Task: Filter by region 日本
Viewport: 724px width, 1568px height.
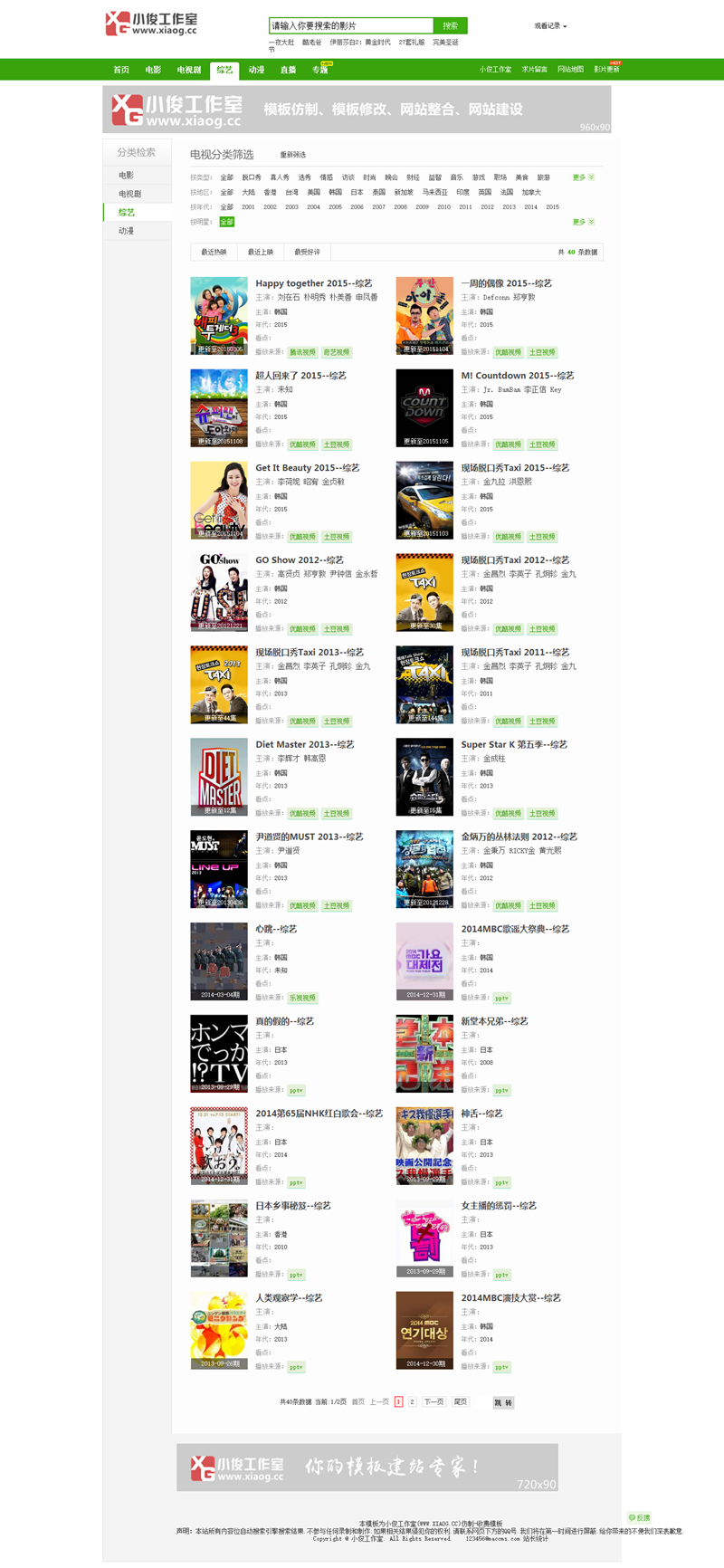Action: [357, 192]
